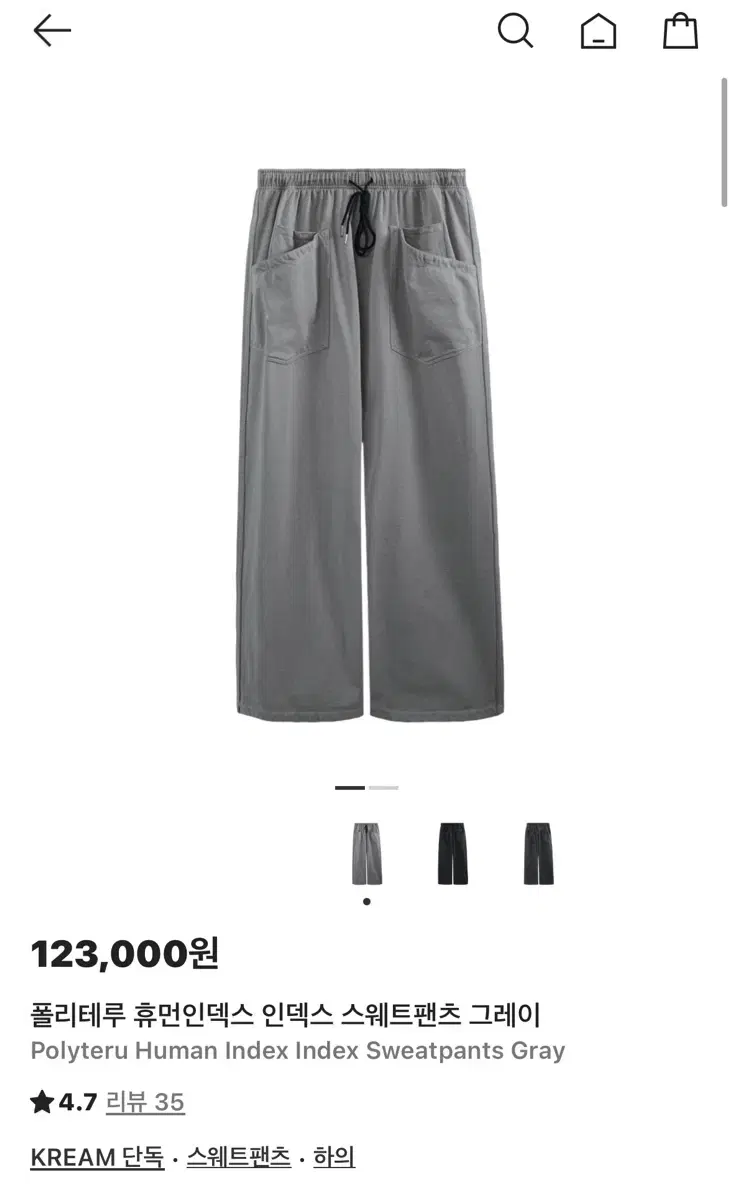Open the search icon at top
This screenshot has height=1200, width=733.
(x=515, y=30)
